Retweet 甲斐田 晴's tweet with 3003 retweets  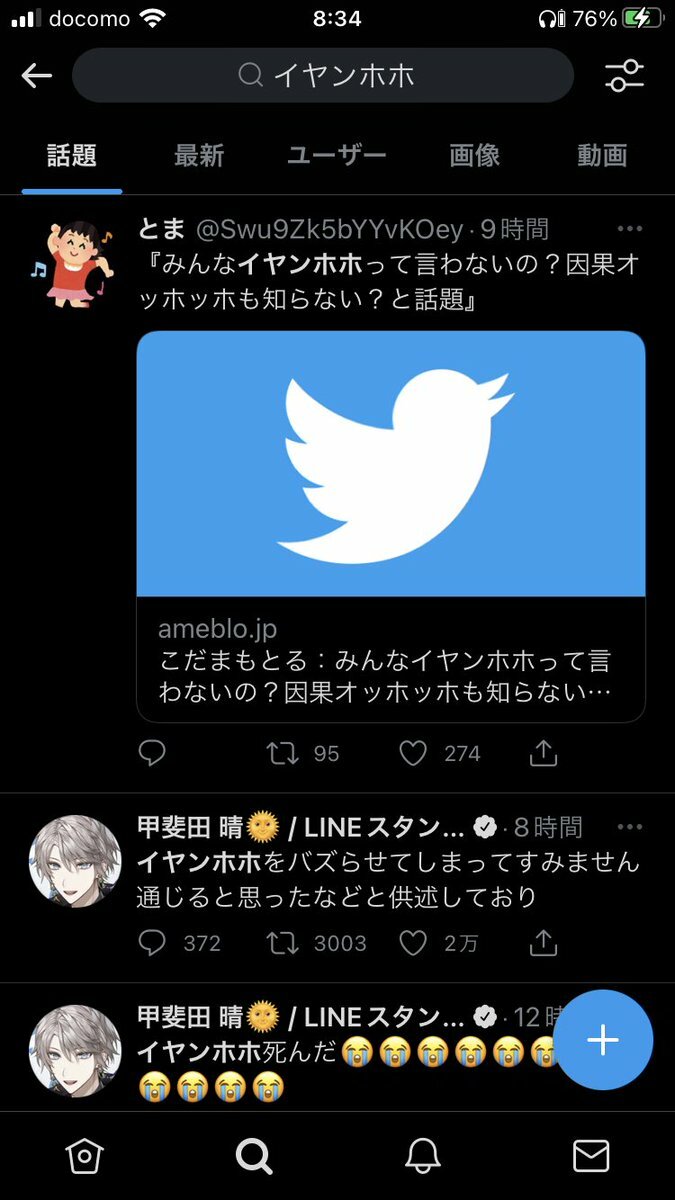[283, 942]
